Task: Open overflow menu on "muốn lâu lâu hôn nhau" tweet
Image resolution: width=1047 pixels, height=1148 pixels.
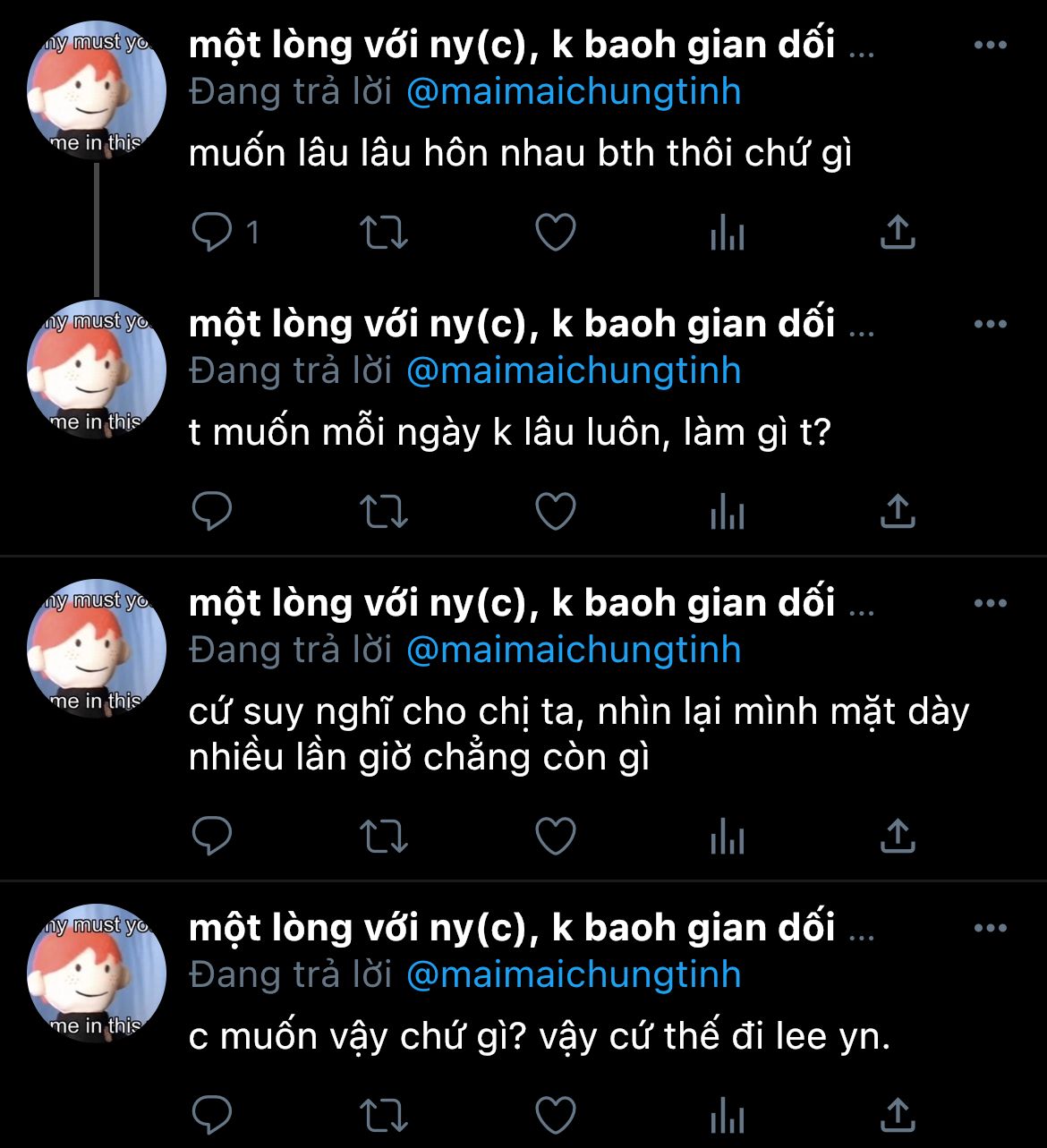Action: pos(990,45)
